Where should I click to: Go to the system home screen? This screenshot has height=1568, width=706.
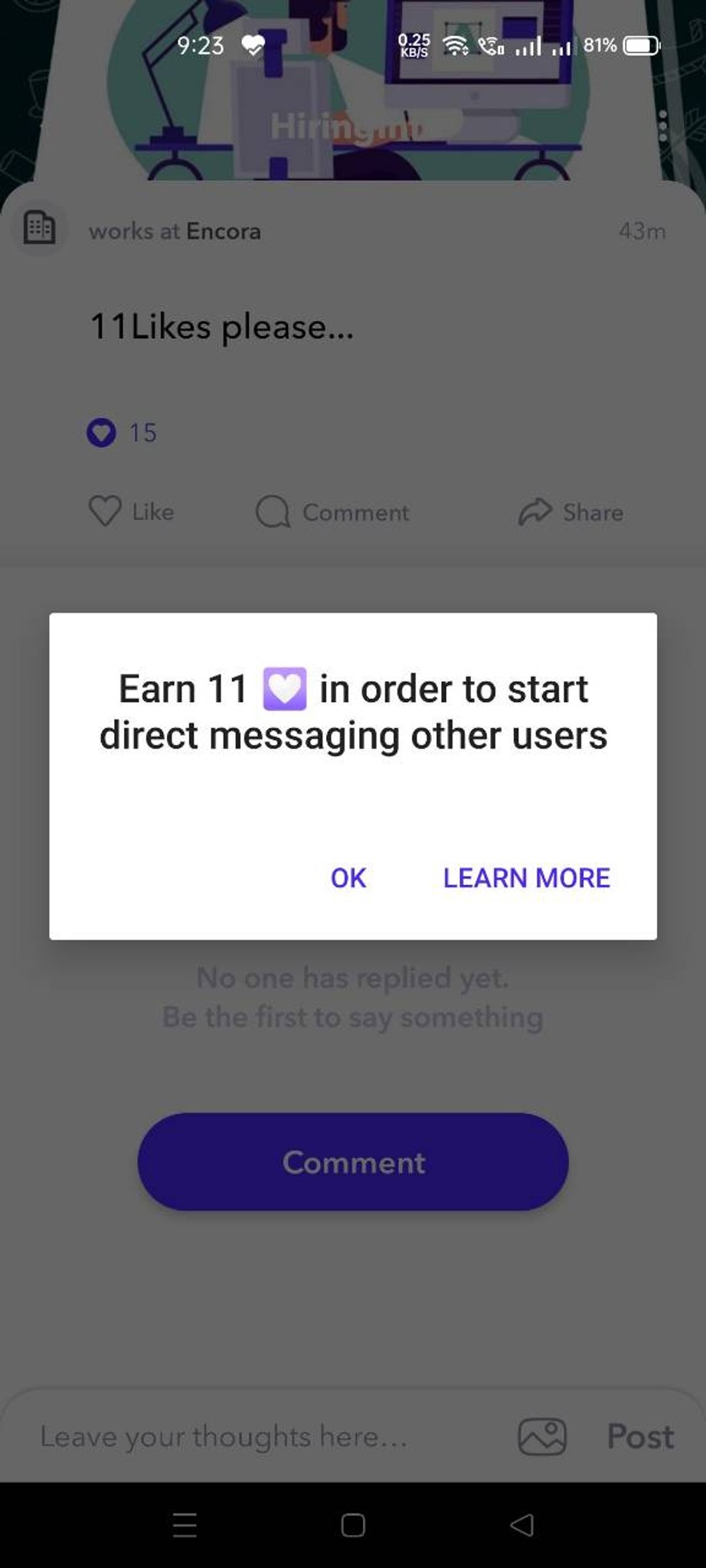(353, 1525)
